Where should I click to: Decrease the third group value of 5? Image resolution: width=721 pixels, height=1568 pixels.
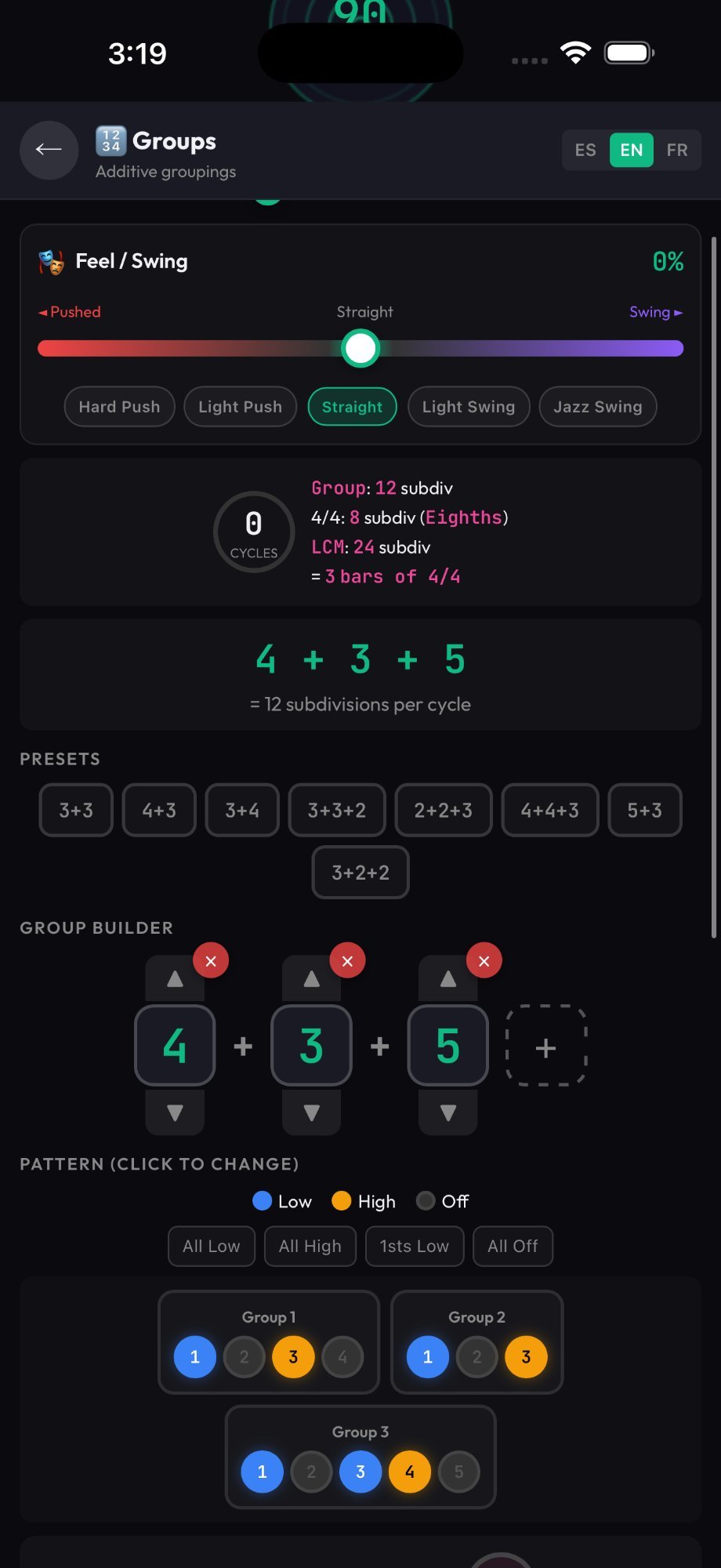(x=447, y=1112)
